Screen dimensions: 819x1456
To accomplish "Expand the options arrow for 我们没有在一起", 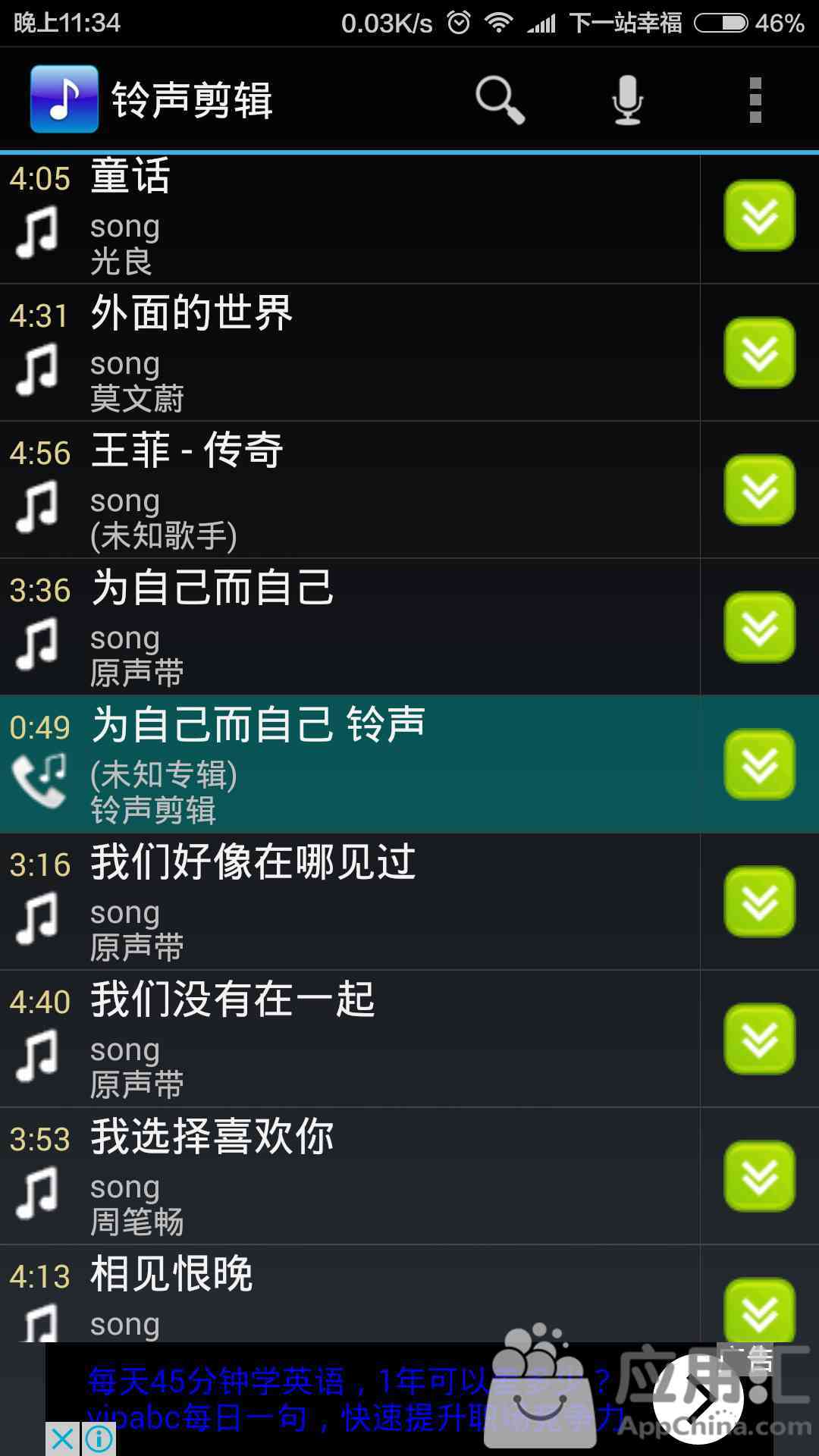I will 759,1039.
